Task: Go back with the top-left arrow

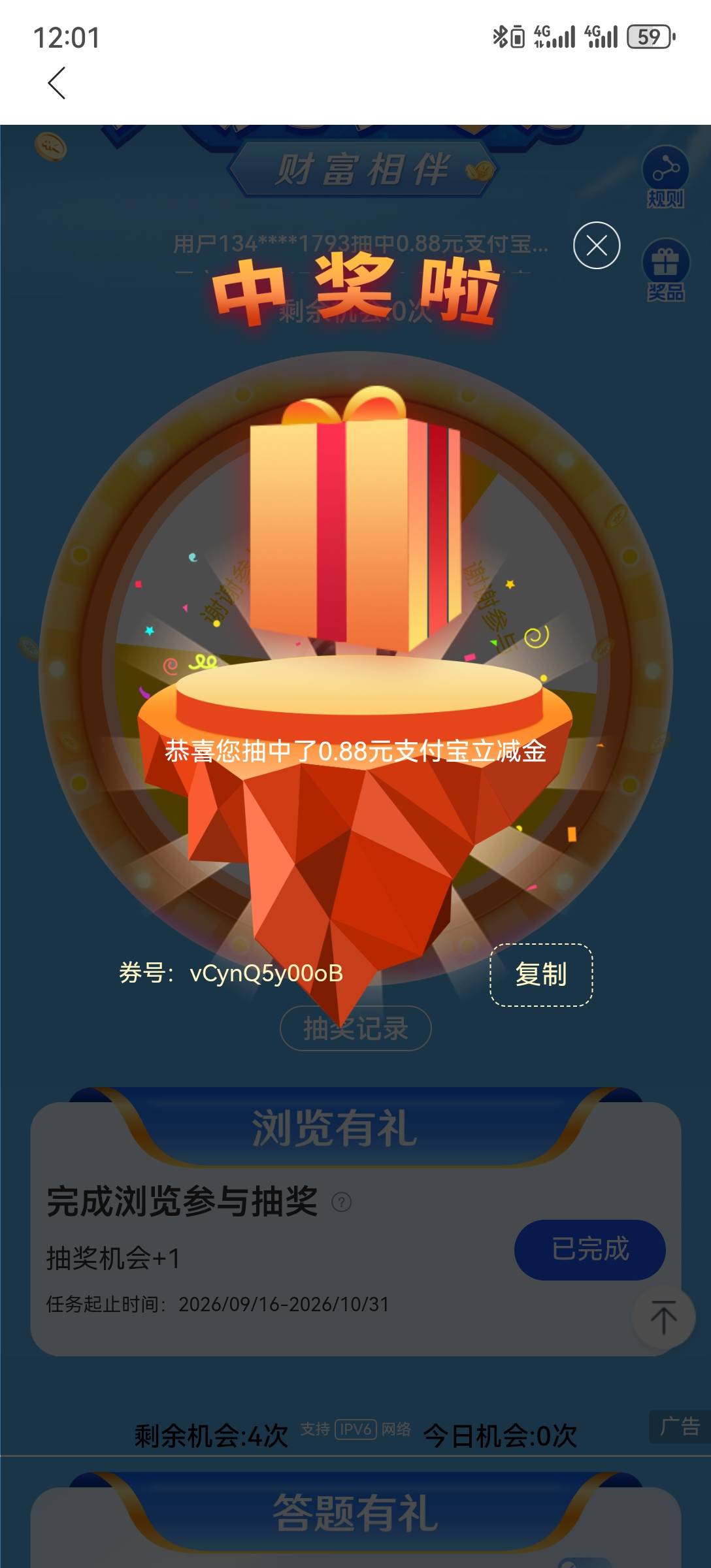Action: [x=57, y=83]
